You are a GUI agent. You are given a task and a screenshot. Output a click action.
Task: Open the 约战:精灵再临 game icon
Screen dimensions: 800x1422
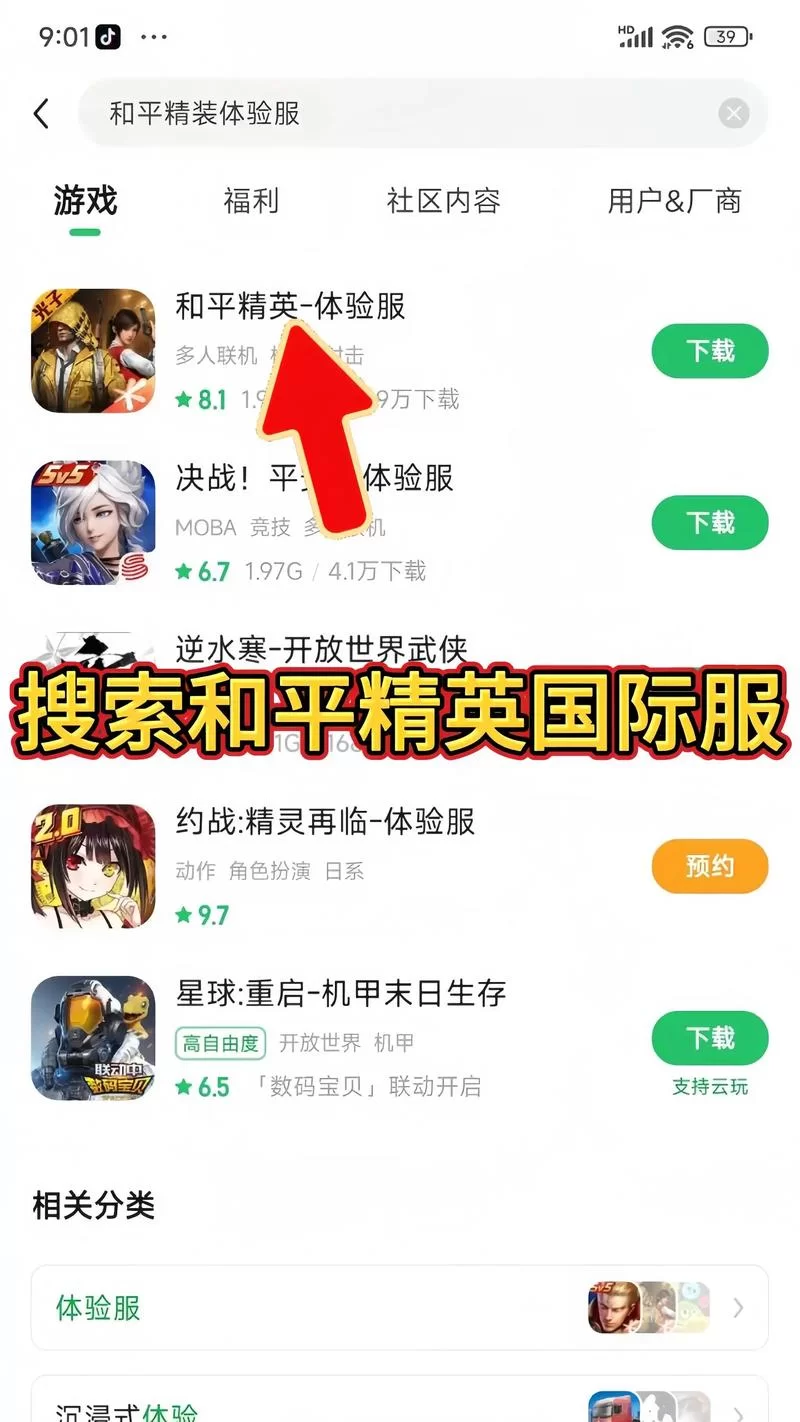pos(92,866)
